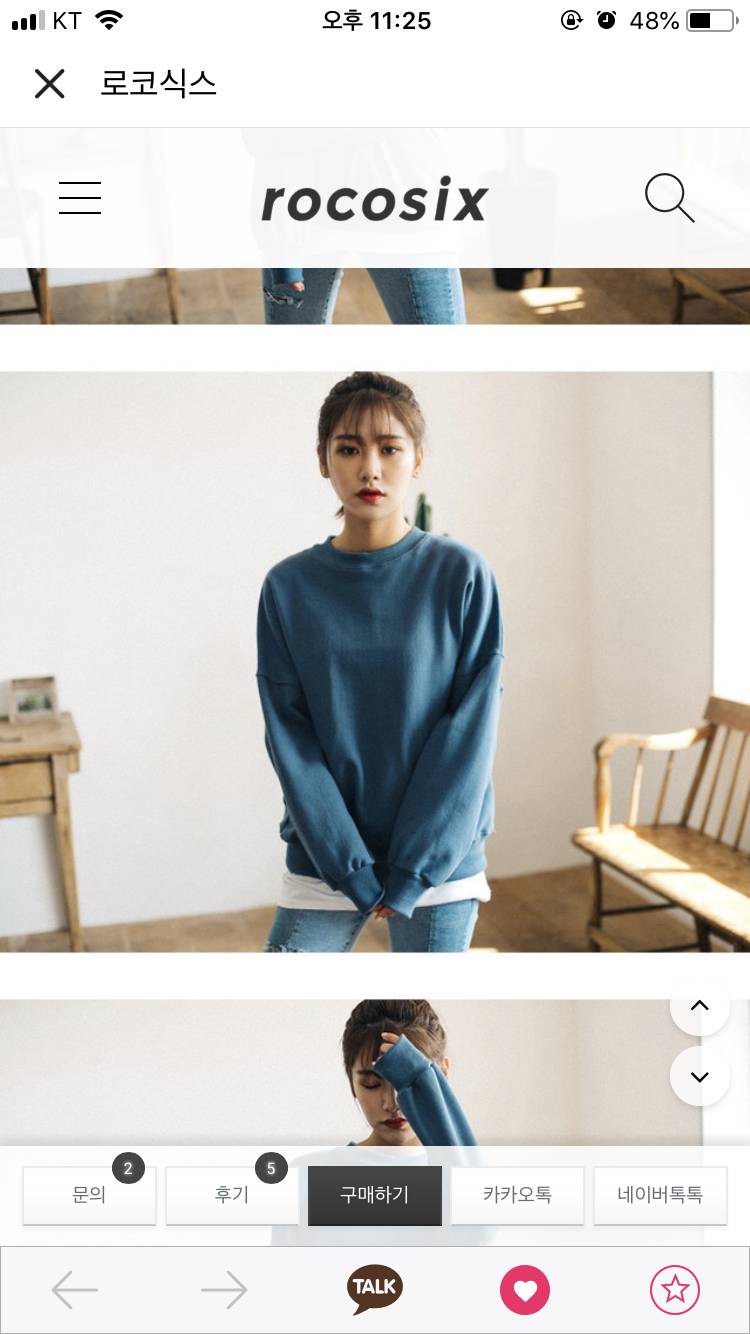Tap the pink heart favorite icon
This screenshot has width=750, height=1334.
pyautogui.click(x=525, y=1290)
